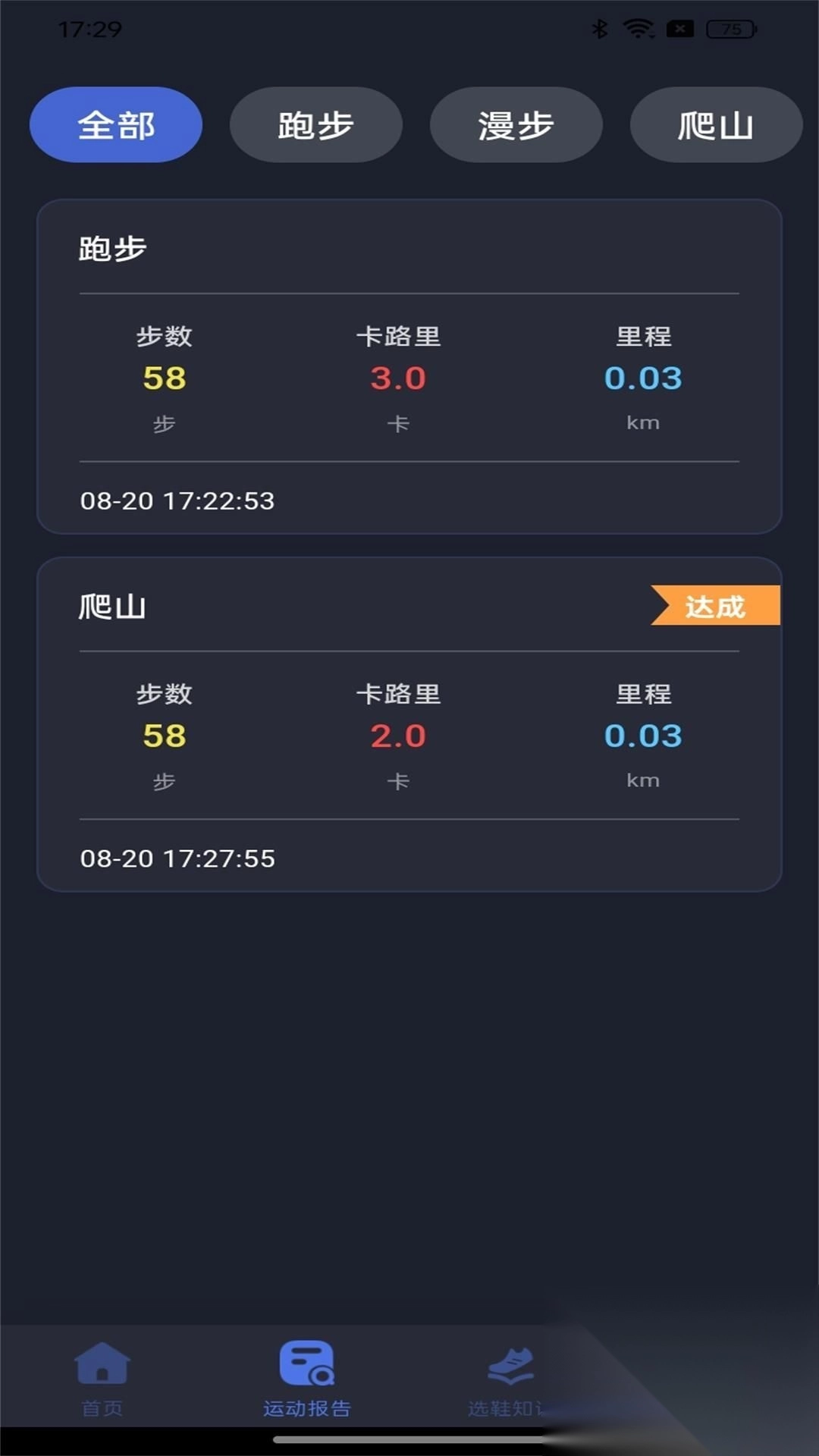This screenshot has width=819, height=1456.
Task: Tap the no-SIM status icon
Action: pos(680,29)
